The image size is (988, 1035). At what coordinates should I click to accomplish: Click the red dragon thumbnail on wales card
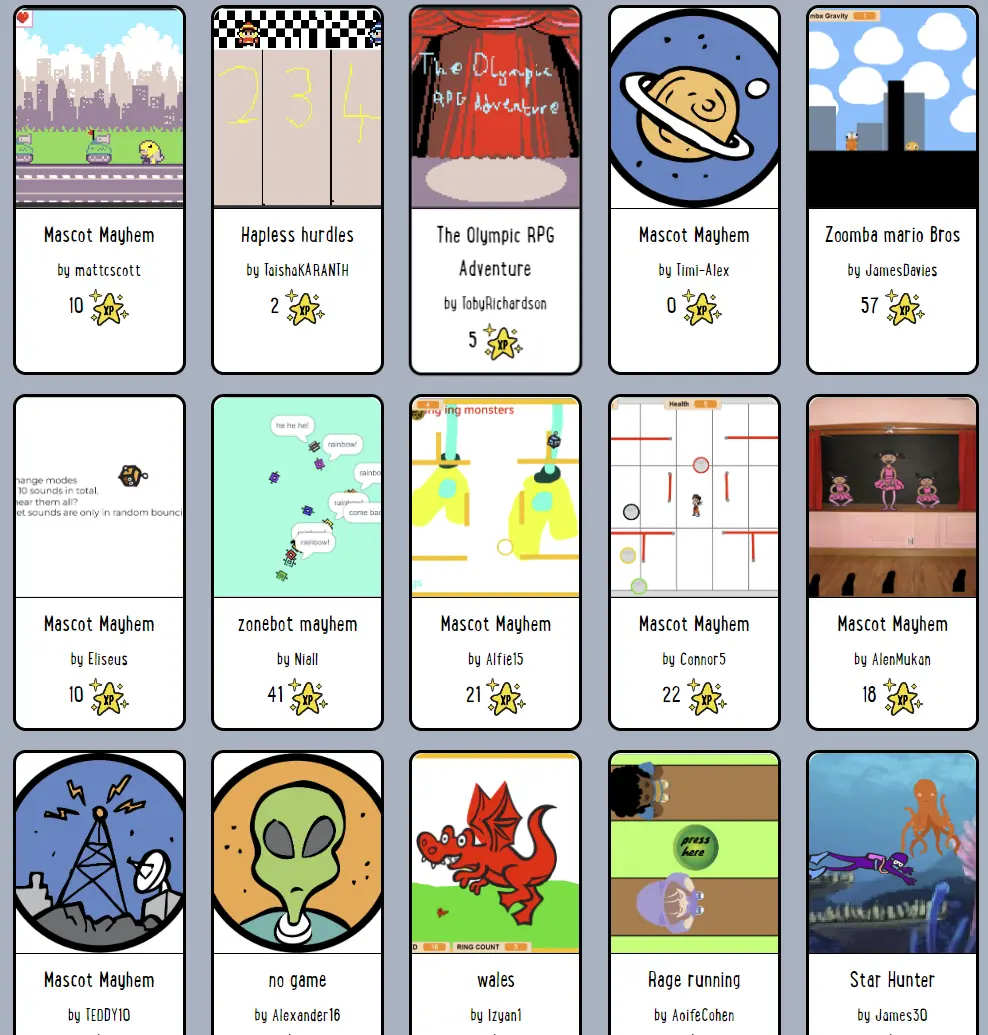495,850
